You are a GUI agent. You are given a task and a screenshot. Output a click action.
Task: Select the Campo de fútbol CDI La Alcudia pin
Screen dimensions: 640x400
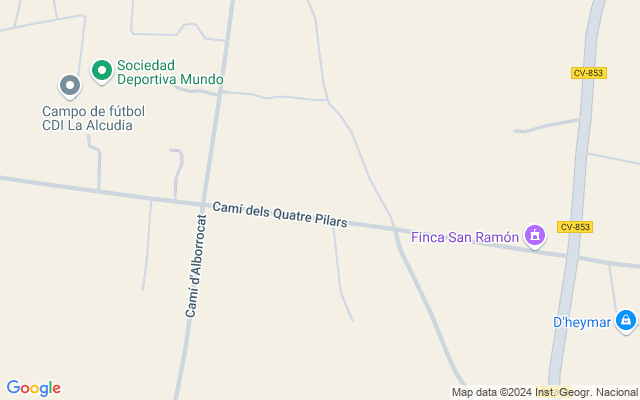[x=69, y=86]
